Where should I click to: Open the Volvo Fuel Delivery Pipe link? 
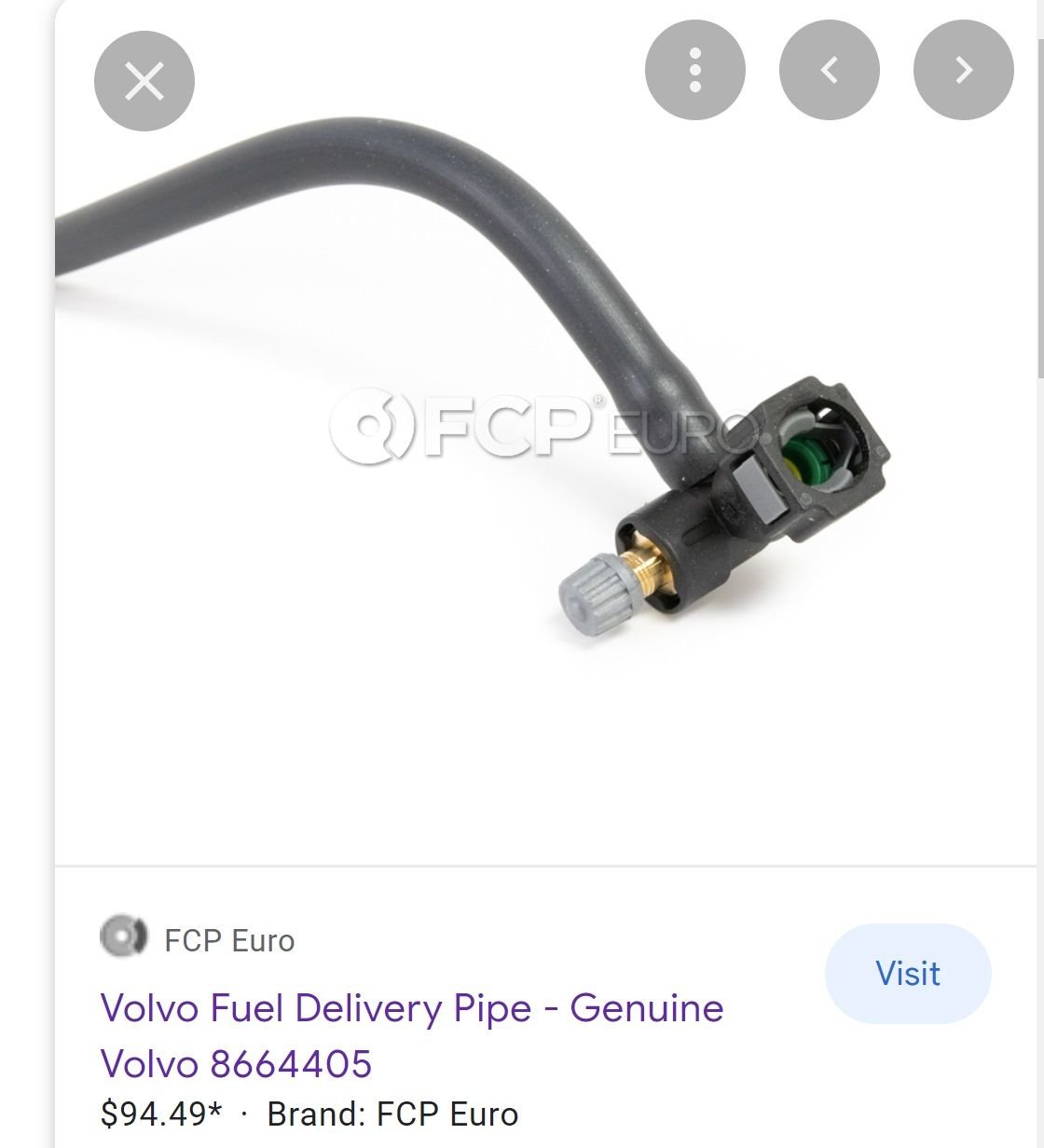pos(411,1035)
